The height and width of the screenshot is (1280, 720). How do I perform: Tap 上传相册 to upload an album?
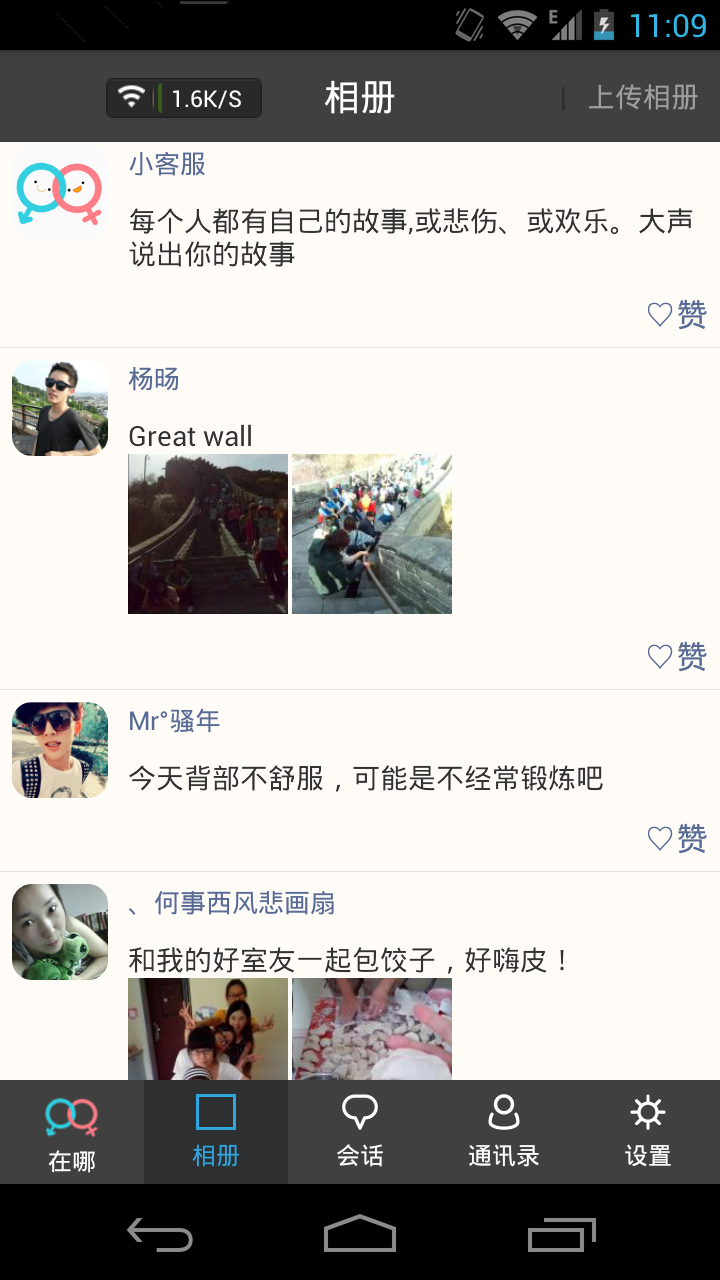click(x=642, y=97)
